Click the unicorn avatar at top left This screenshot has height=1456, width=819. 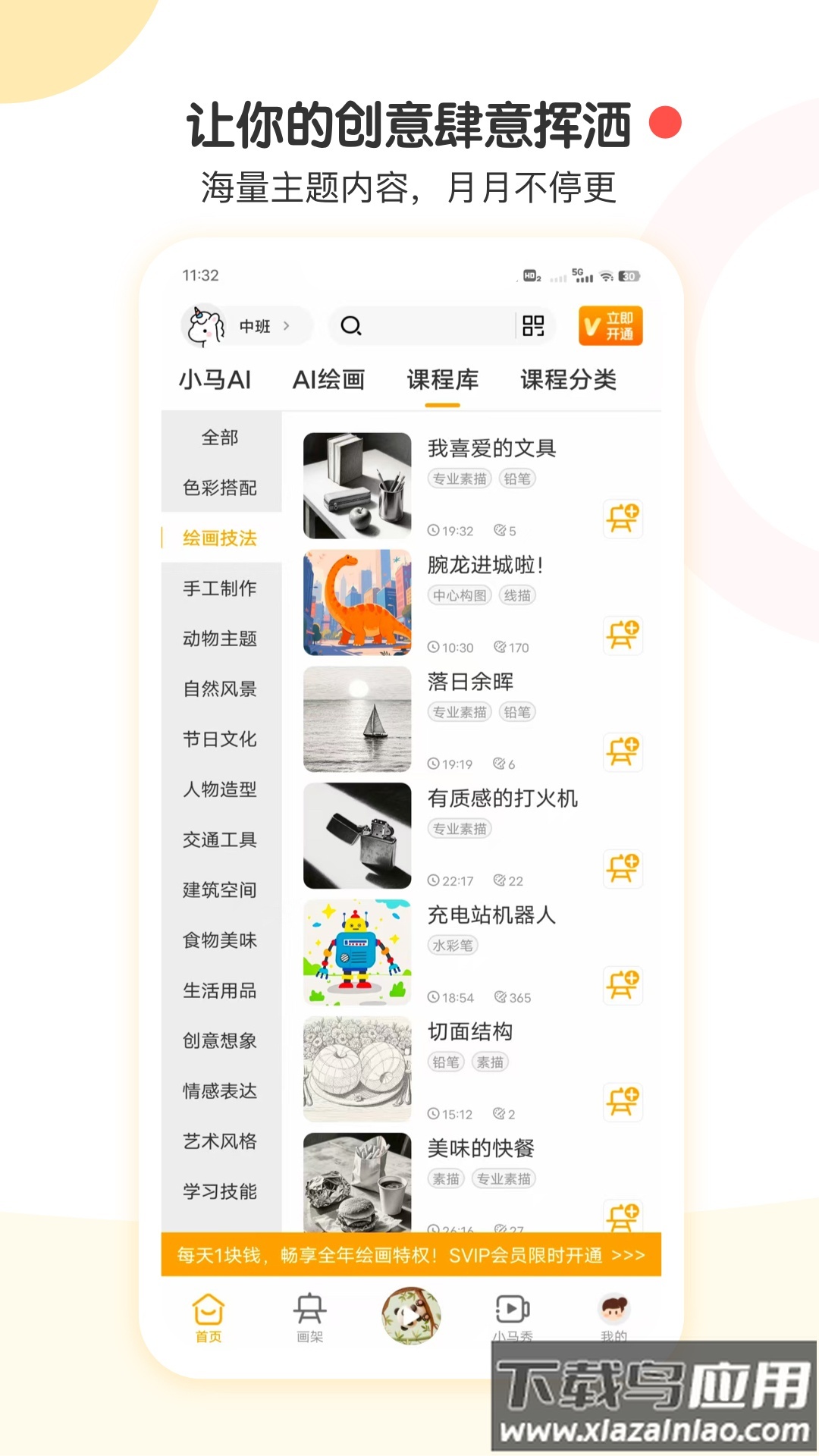point(205,326)
